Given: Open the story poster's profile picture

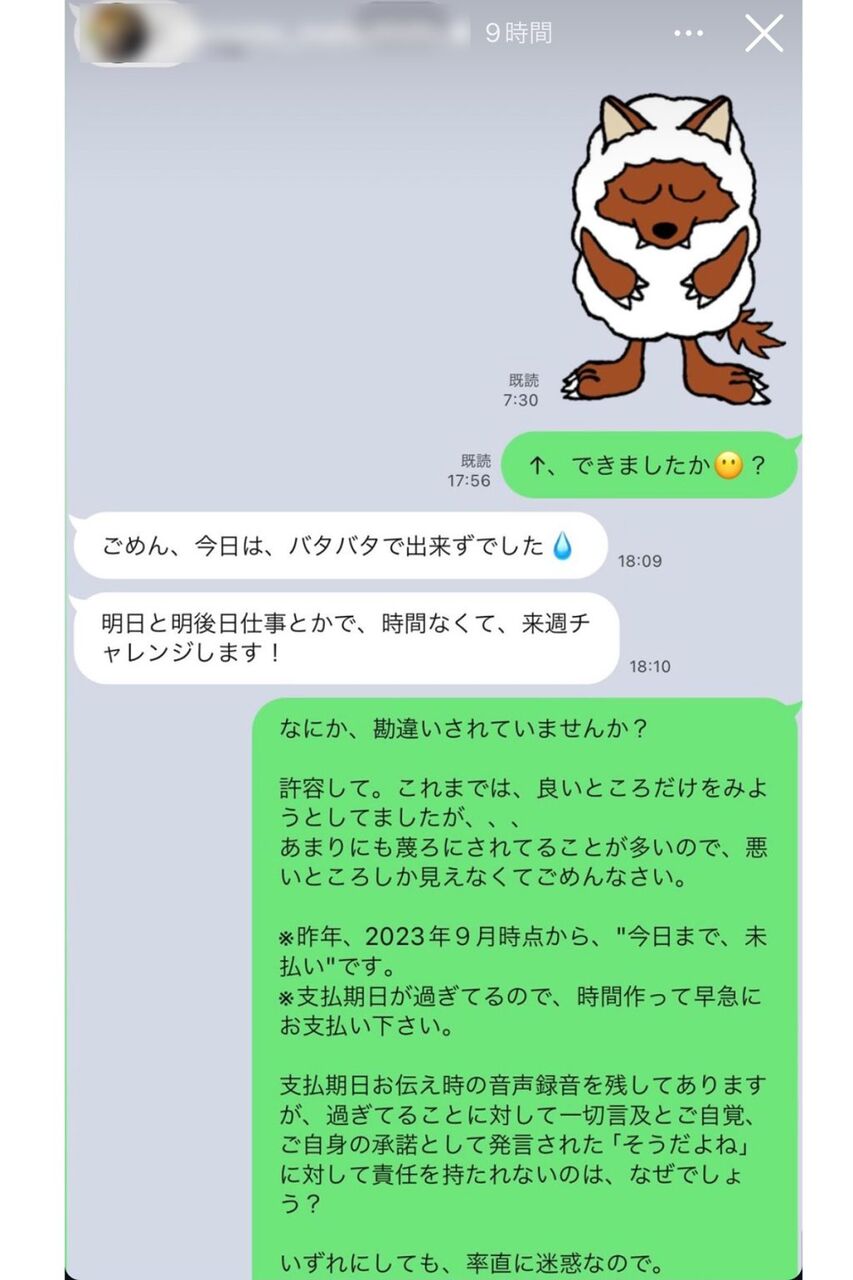Looking at the screenshot, I should [114, 33].
